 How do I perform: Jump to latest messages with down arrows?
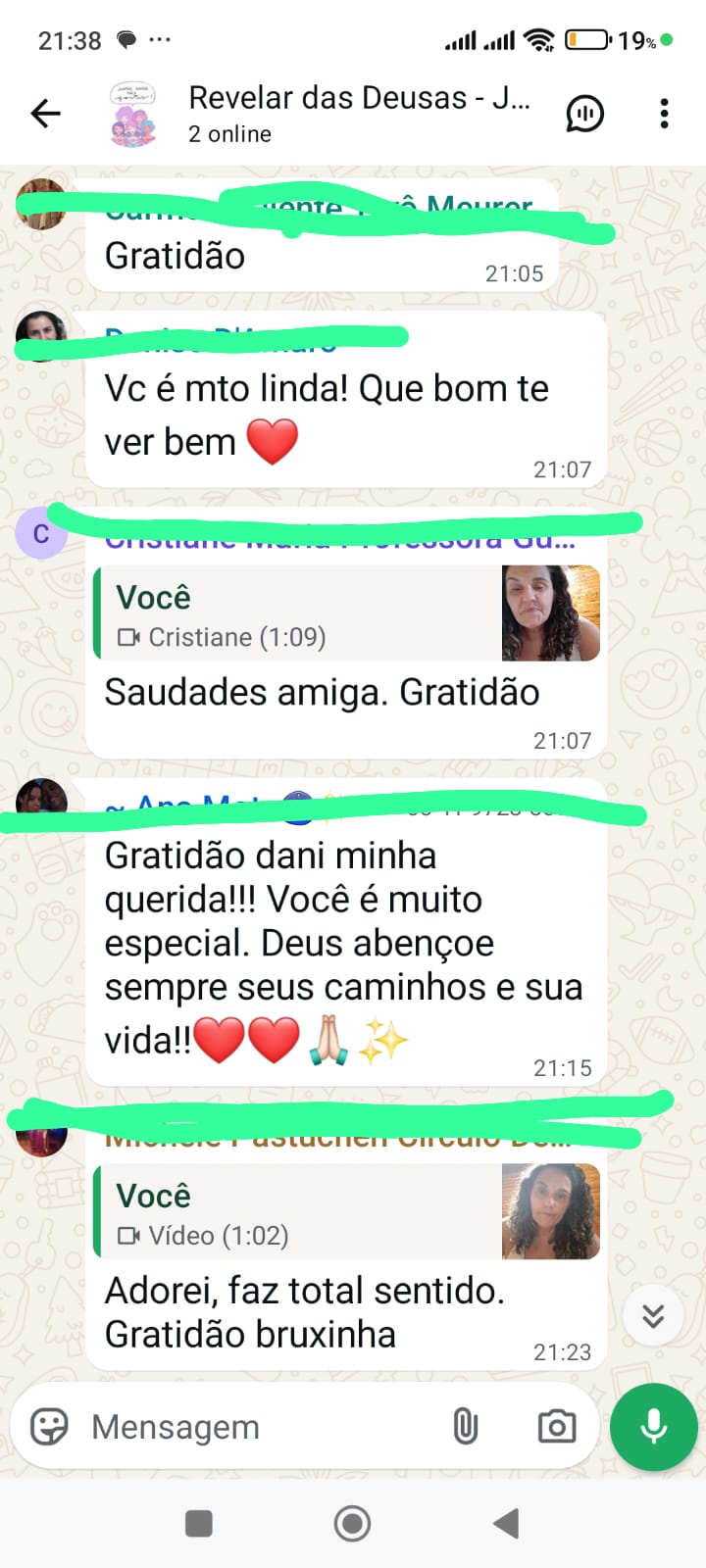(x=653, y=1315)
